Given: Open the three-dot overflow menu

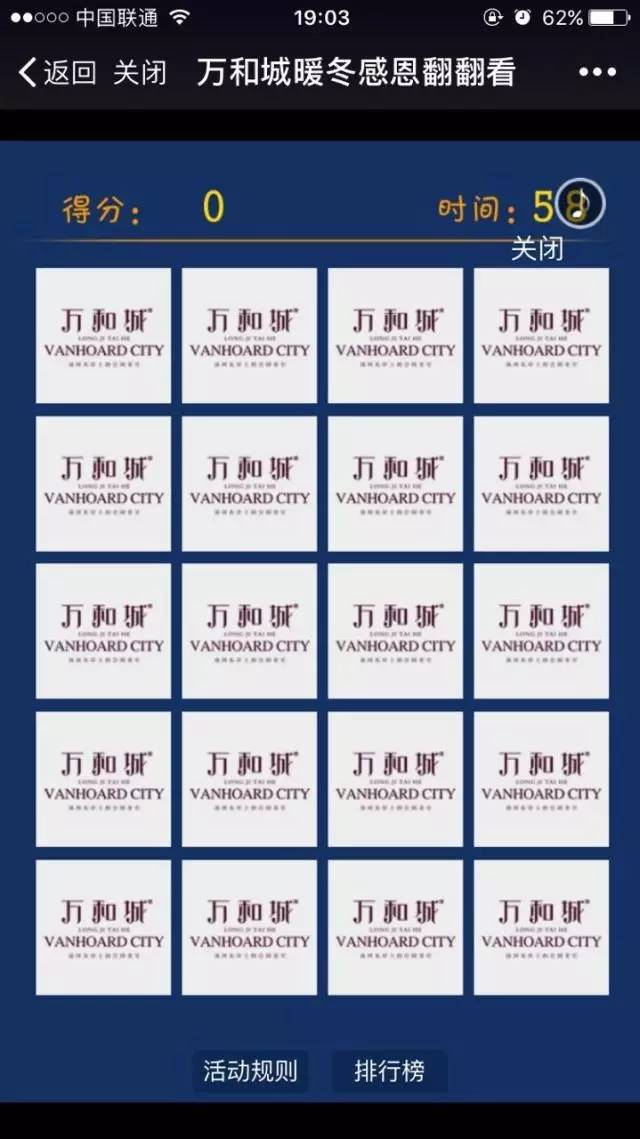Looking at the screenshot, I should pos(597,72).
